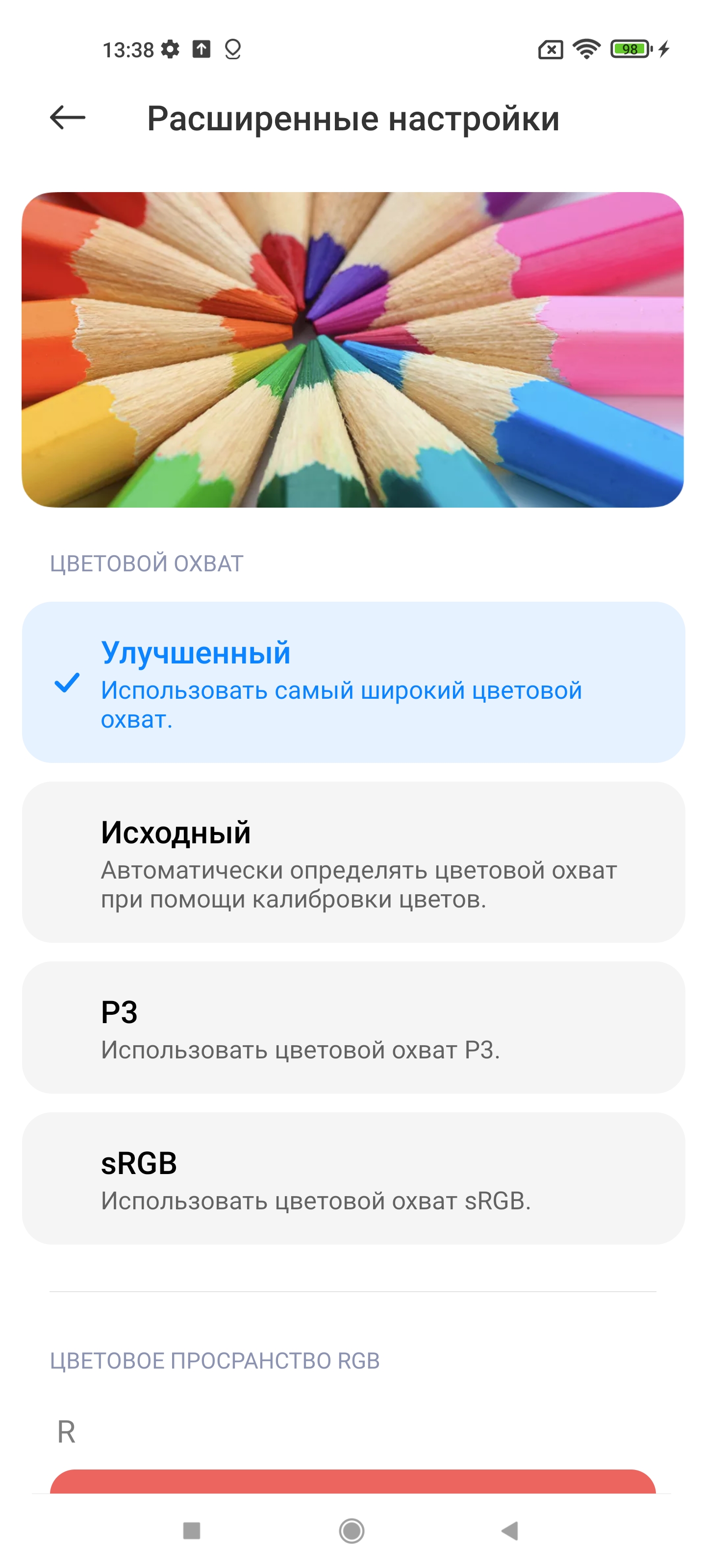
Task: Select the Улучшенный color gamut option
Action: [353, 682]
